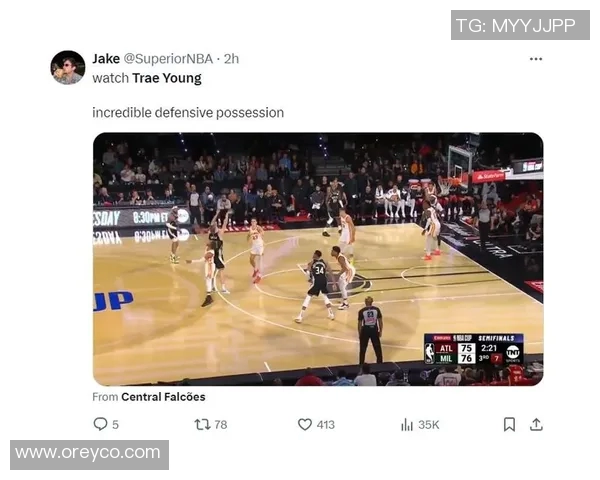Open Jake's profile picture

(68, 68)
